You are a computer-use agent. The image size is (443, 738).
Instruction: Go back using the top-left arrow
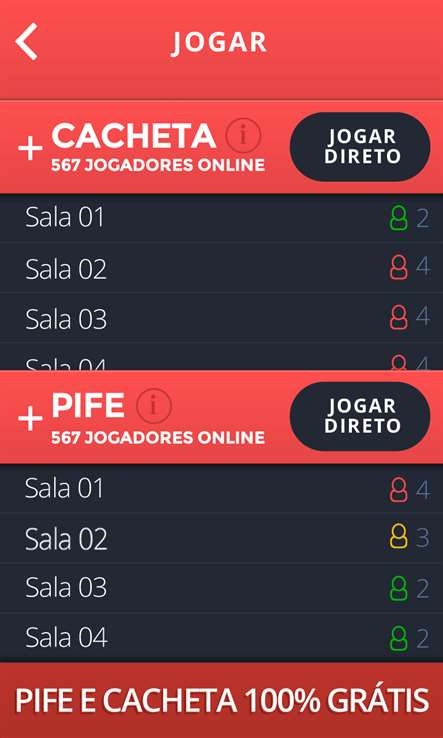tap(26, 42)
